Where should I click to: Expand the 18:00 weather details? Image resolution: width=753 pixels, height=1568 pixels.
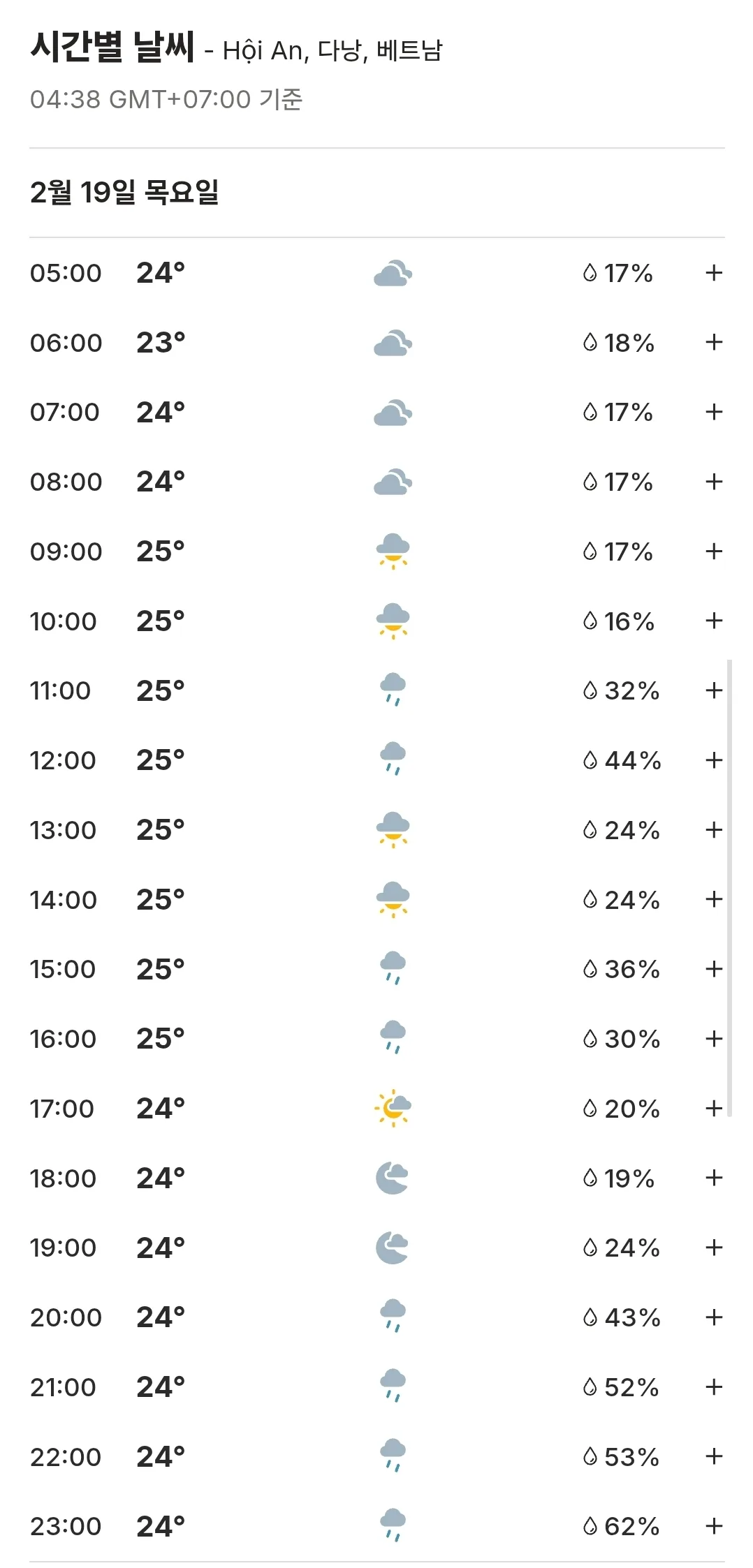click(x=713, y=1178)
